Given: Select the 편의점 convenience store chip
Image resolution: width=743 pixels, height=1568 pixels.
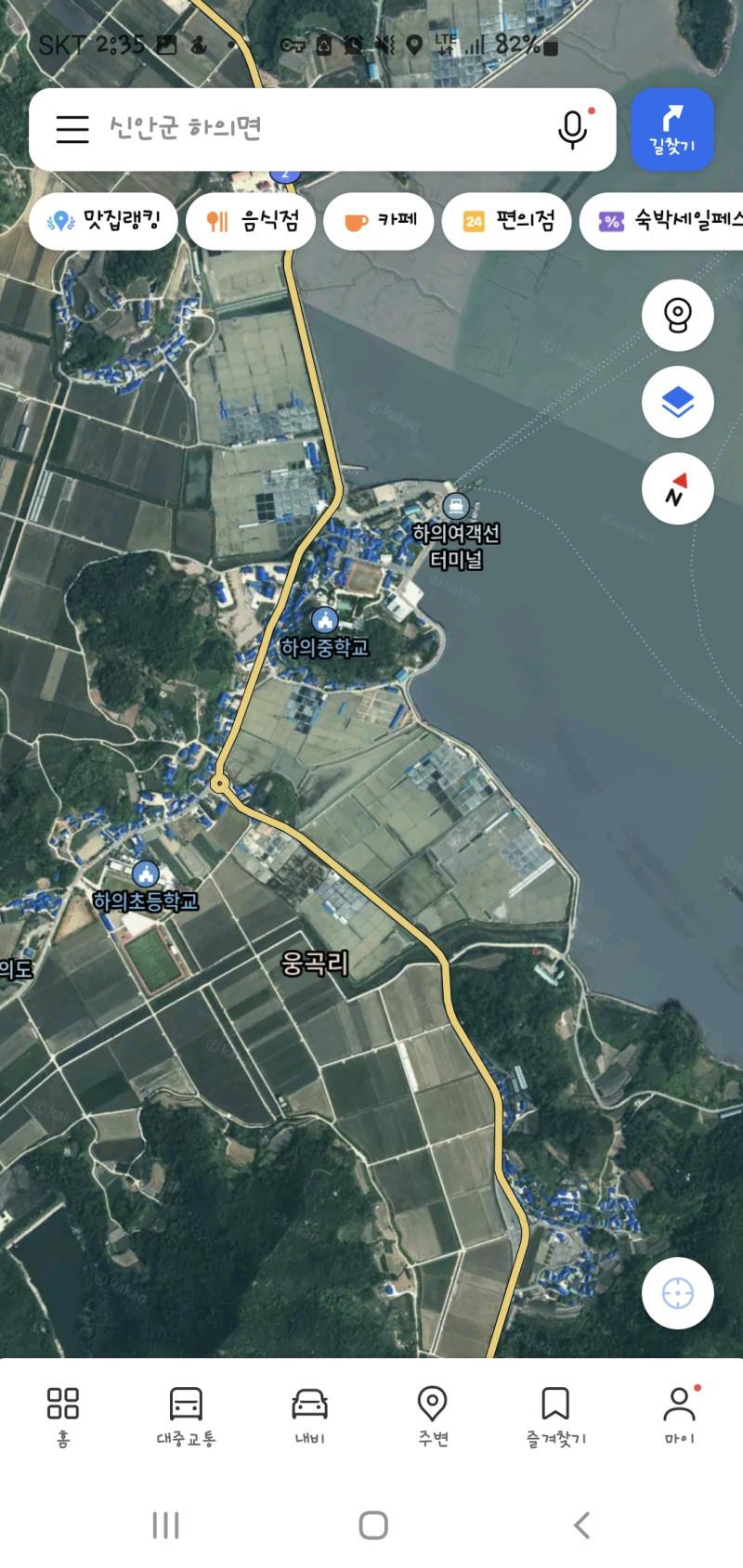Looking at the screenshot, I should (506, 221).
